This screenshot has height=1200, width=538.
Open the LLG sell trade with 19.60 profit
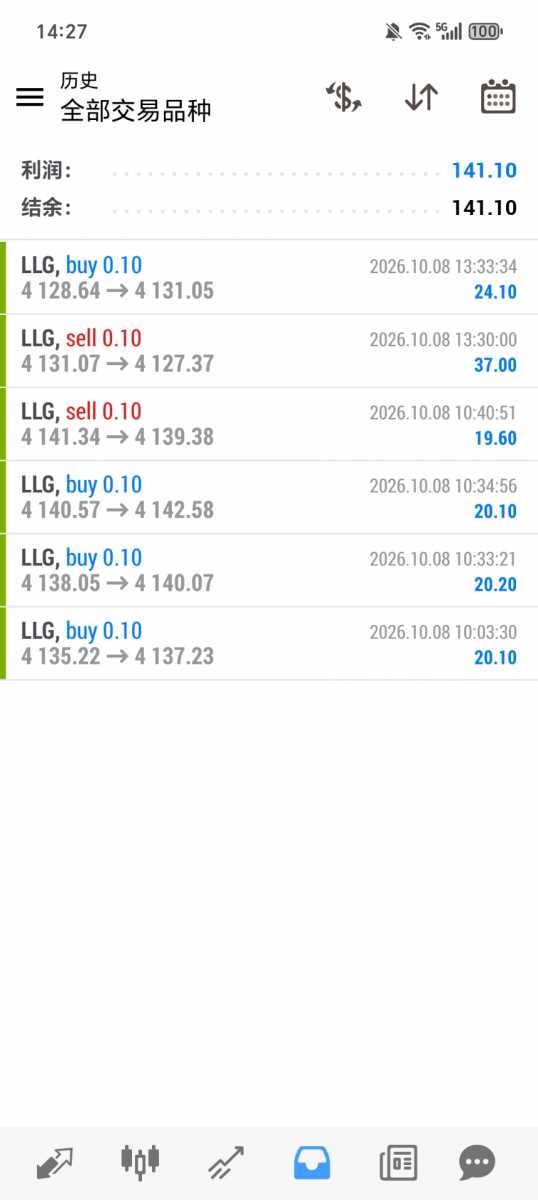[269, 424]
